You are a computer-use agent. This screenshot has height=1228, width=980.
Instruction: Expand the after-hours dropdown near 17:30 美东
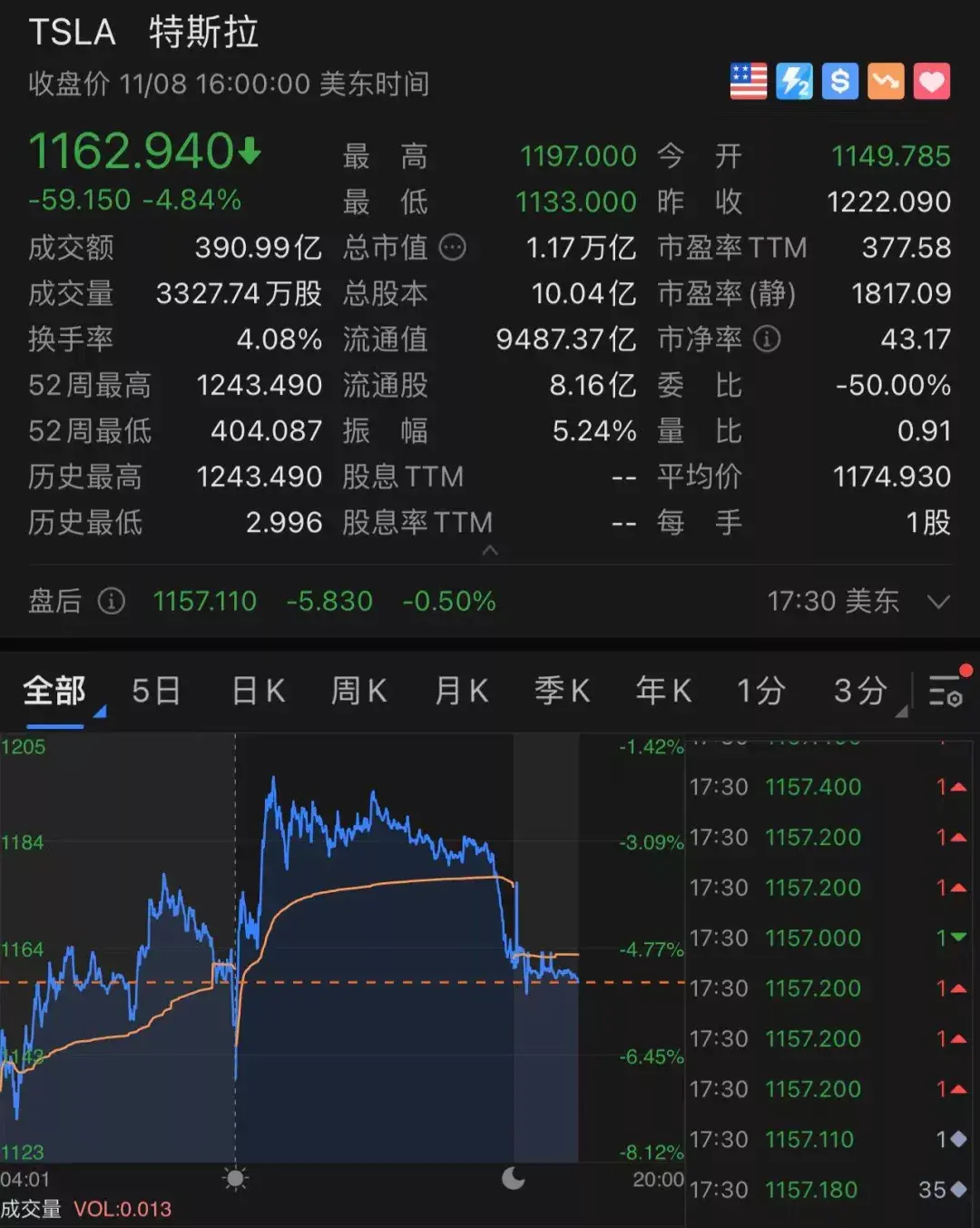(x=939, y=601)
